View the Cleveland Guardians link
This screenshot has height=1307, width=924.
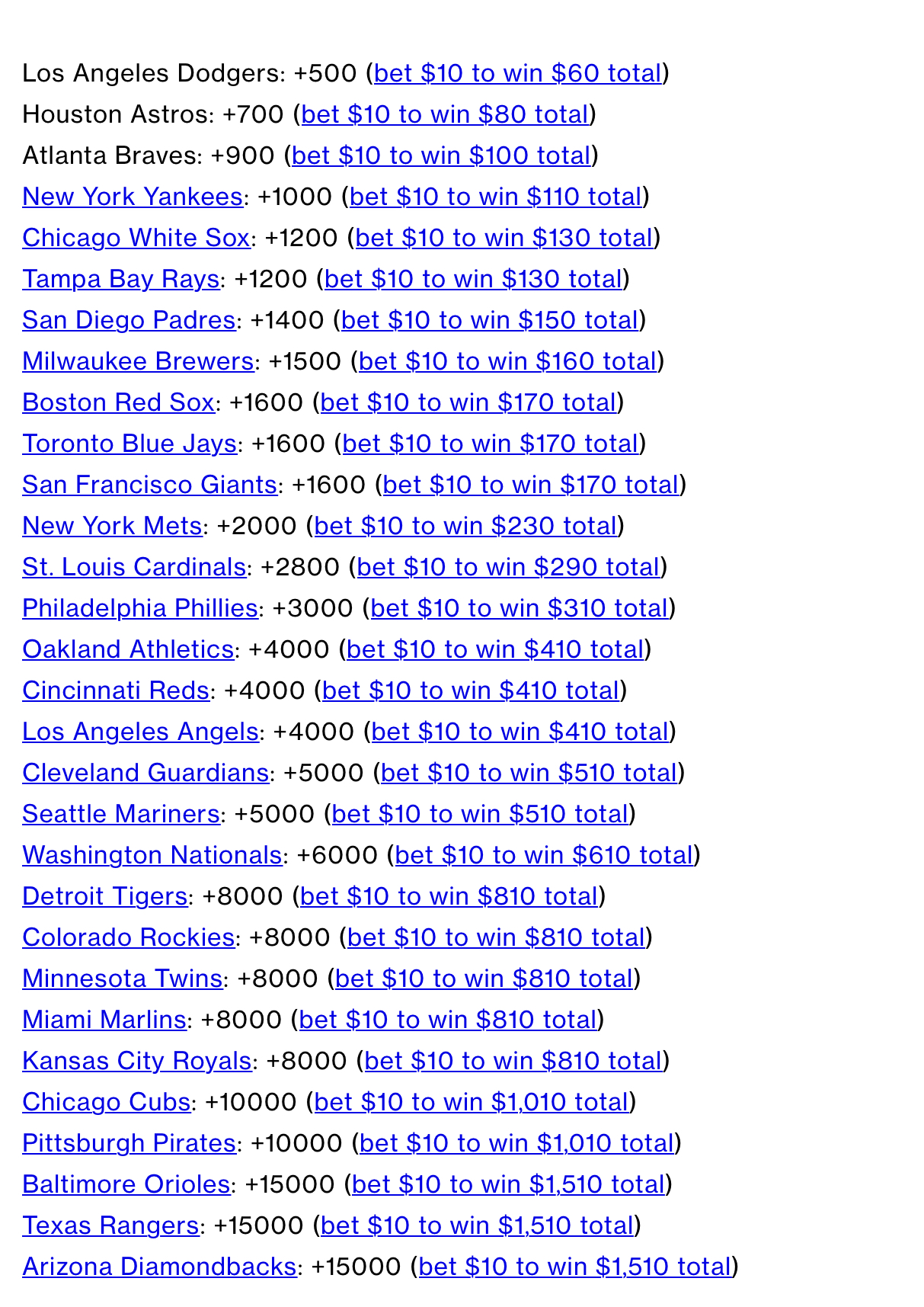click(145, 773)
